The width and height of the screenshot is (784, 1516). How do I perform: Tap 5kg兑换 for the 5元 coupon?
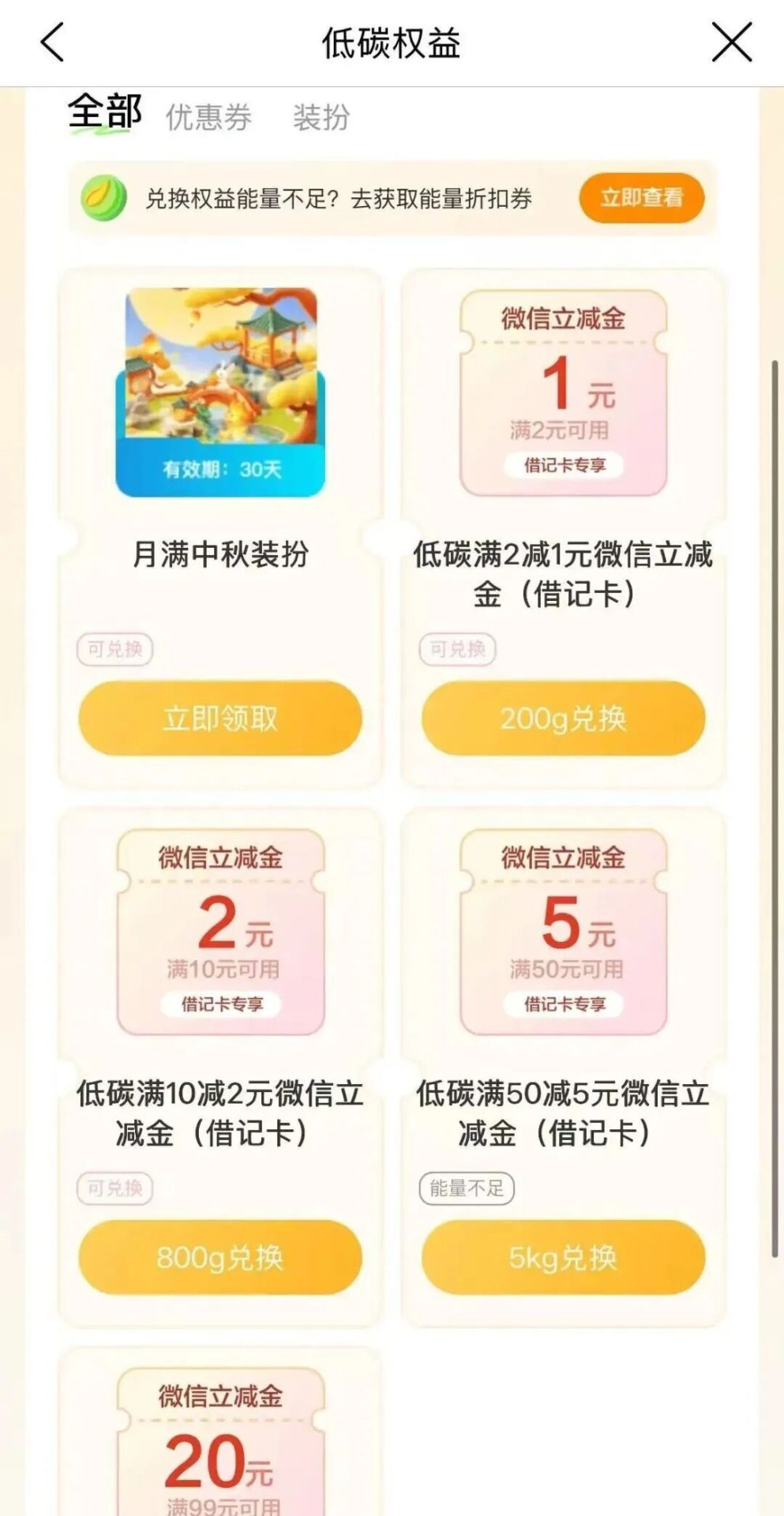coord(563,1257)
